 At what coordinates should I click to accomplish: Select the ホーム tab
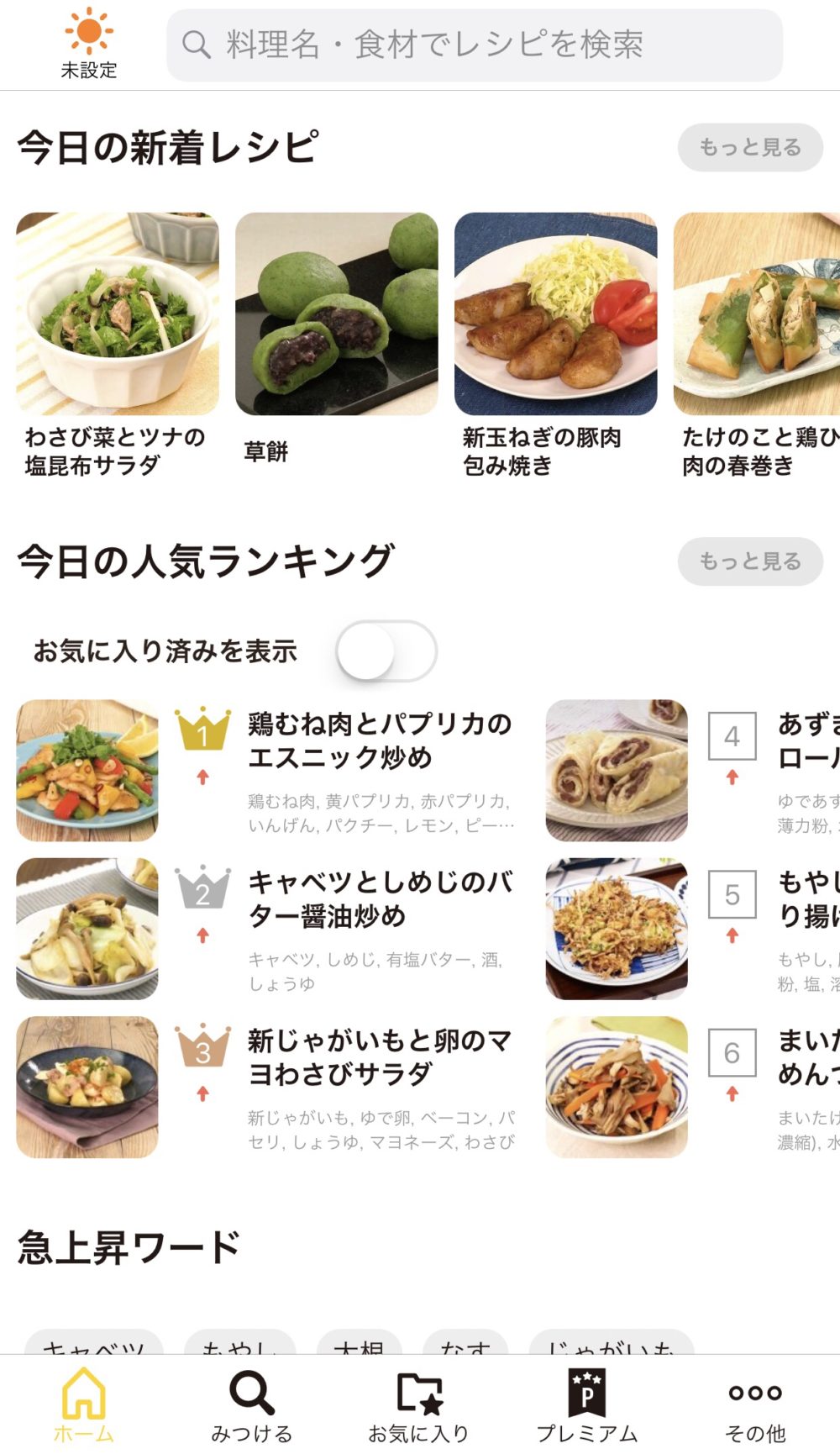click(84, 1405)
